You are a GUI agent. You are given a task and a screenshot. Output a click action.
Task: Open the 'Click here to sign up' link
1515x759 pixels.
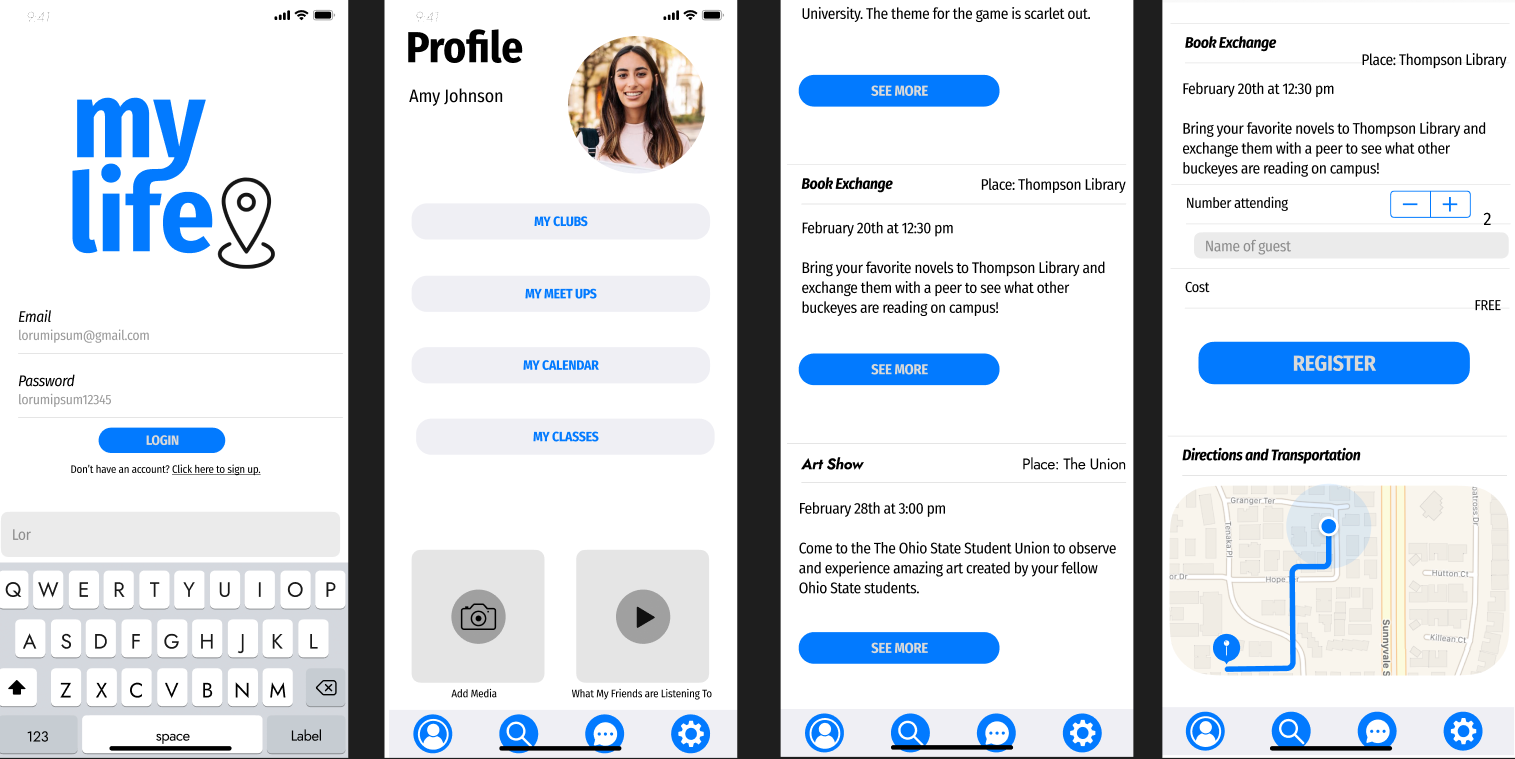click(x=216, y=469)
